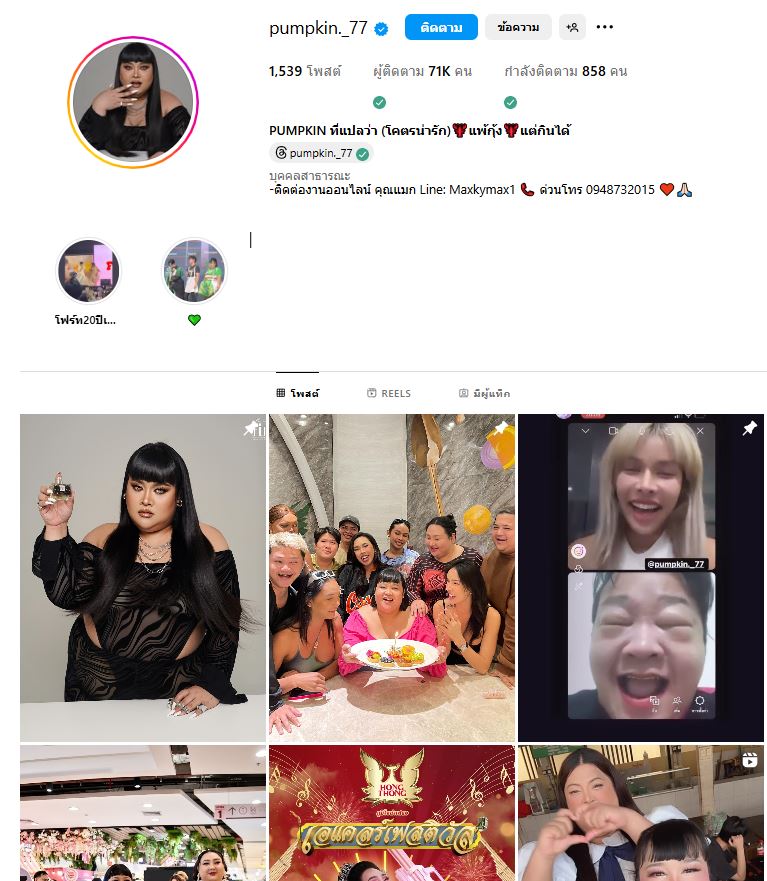
Task: Open the 71K followers list
Action: pyautogui.click(x=422, y=72)
